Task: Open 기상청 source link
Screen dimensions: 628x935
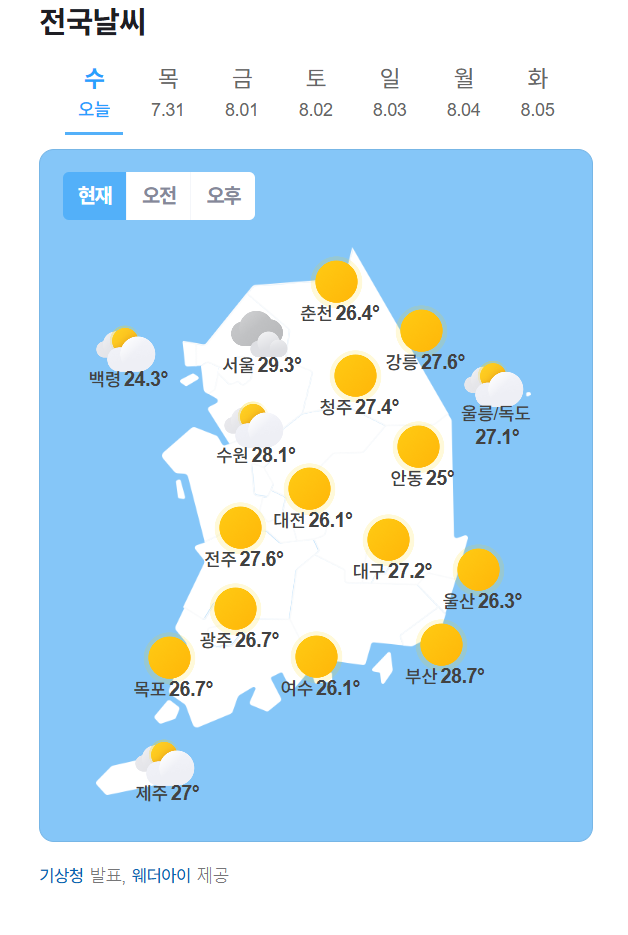Action: [62, 875]
